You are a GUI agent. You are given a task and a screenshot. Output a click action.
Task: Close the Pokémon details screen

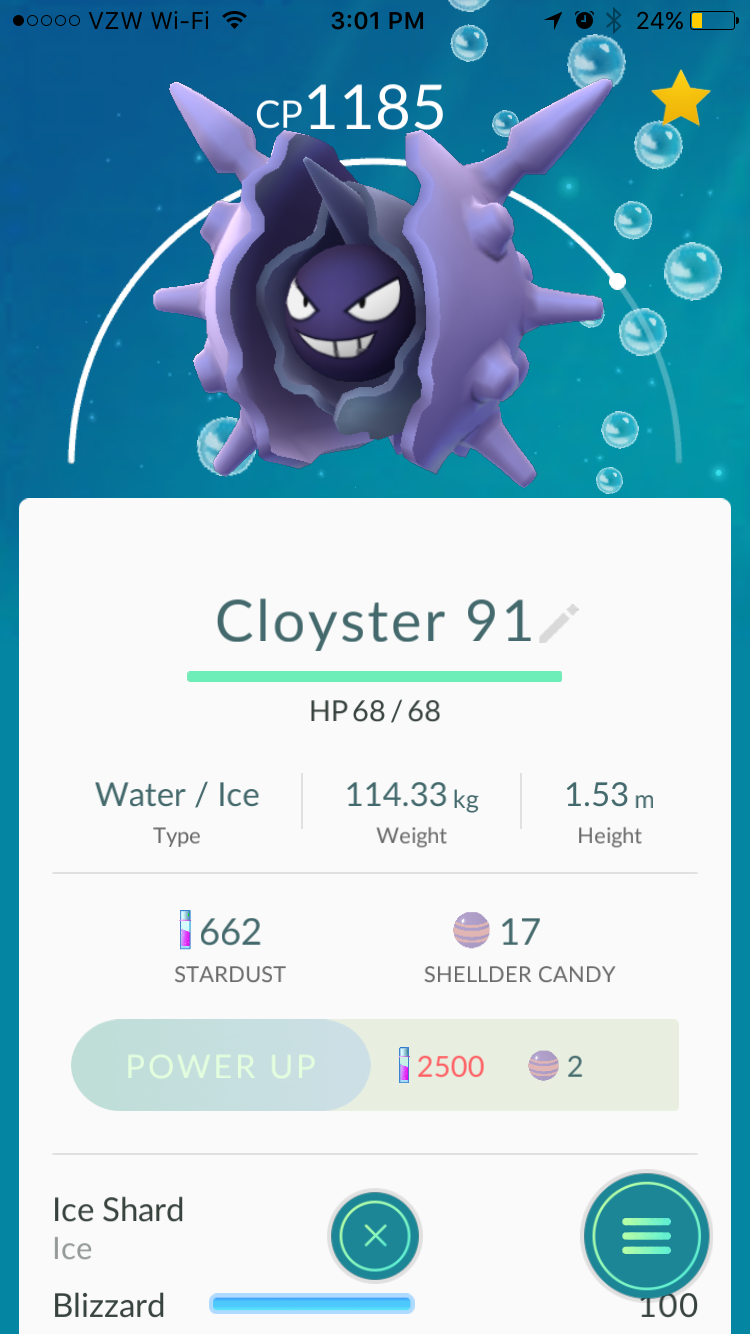pyautogui.click(x=375, y=1237)
